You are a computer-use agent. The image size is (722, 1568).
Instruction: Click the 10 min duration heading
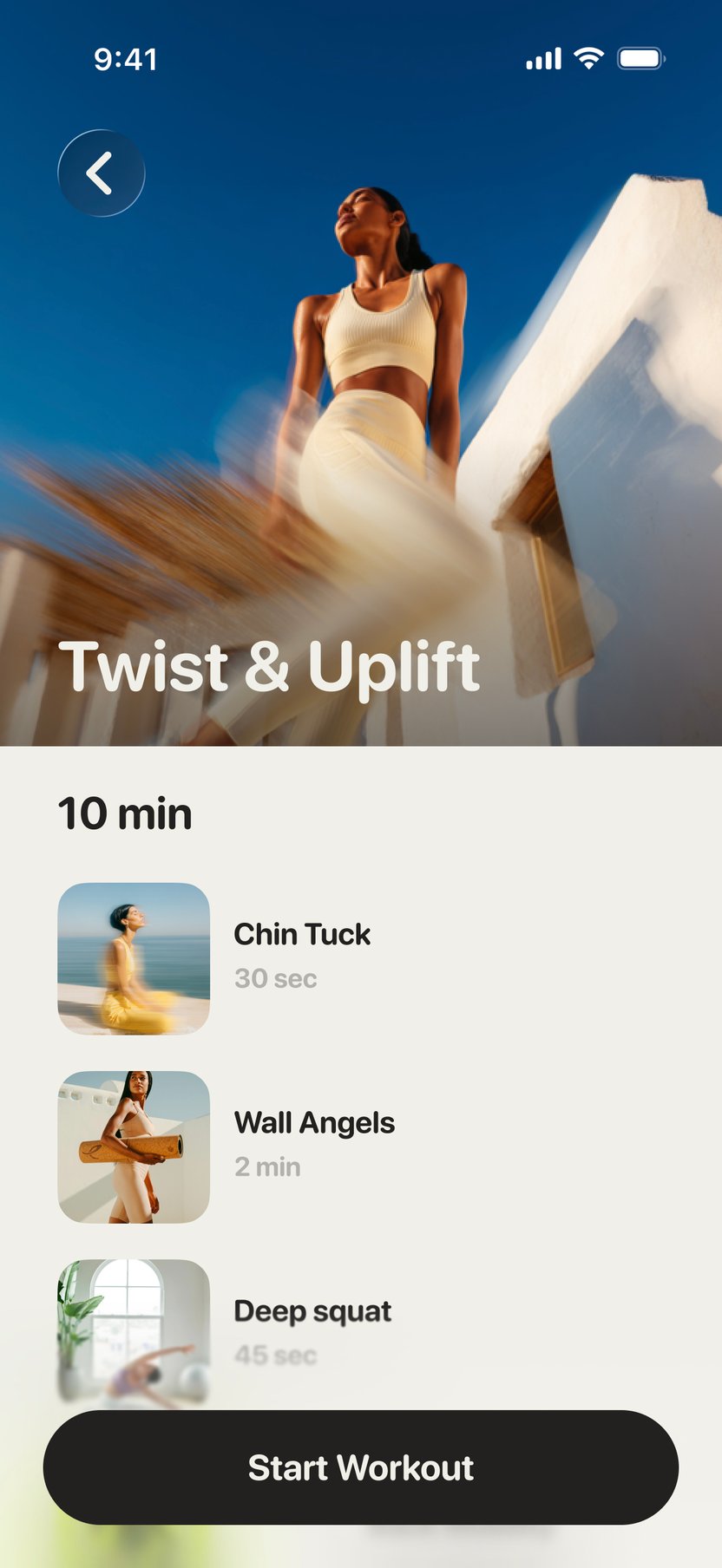tap(124, 813)
